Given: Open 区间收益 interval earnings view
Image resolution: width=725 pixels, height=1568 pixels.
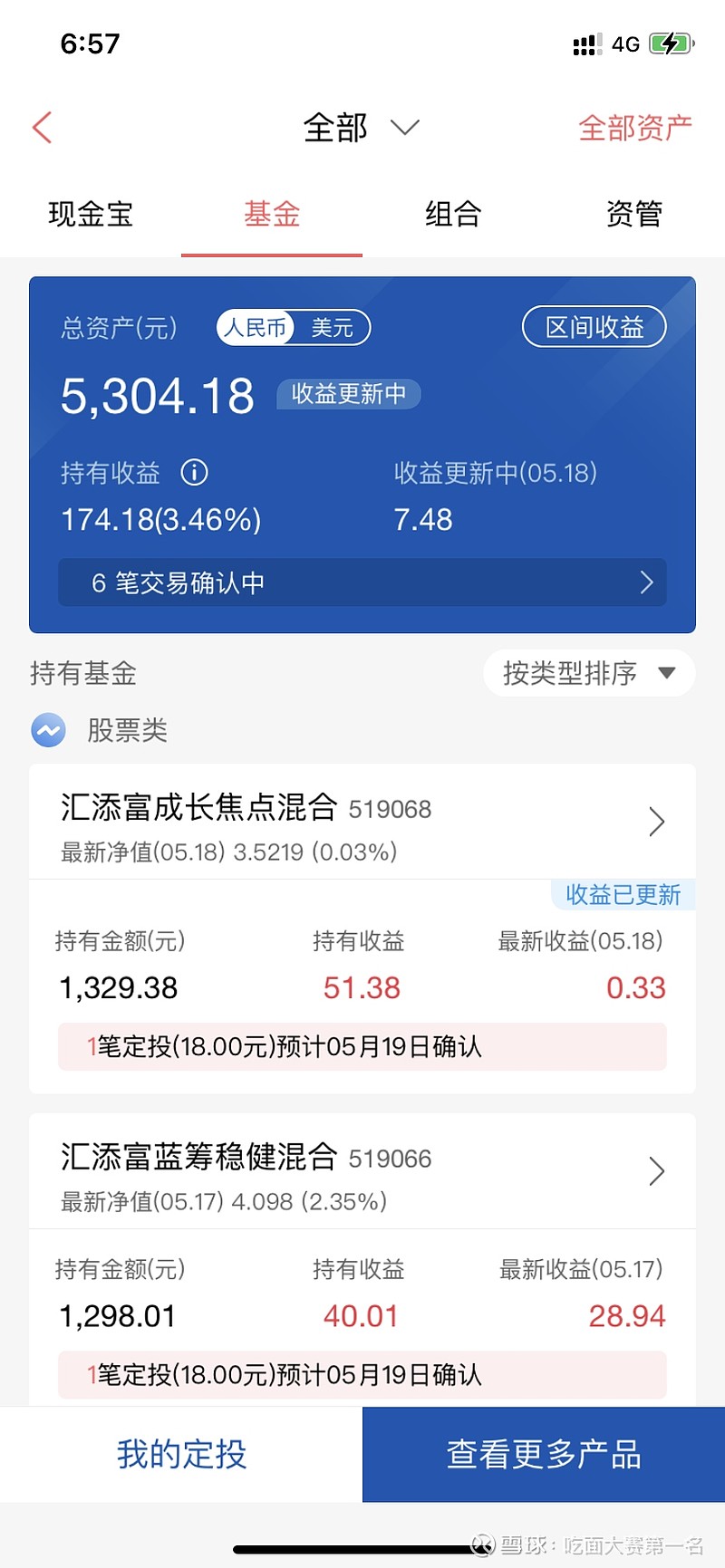Looking at the screenshot, I should click(x=594, y=327).
